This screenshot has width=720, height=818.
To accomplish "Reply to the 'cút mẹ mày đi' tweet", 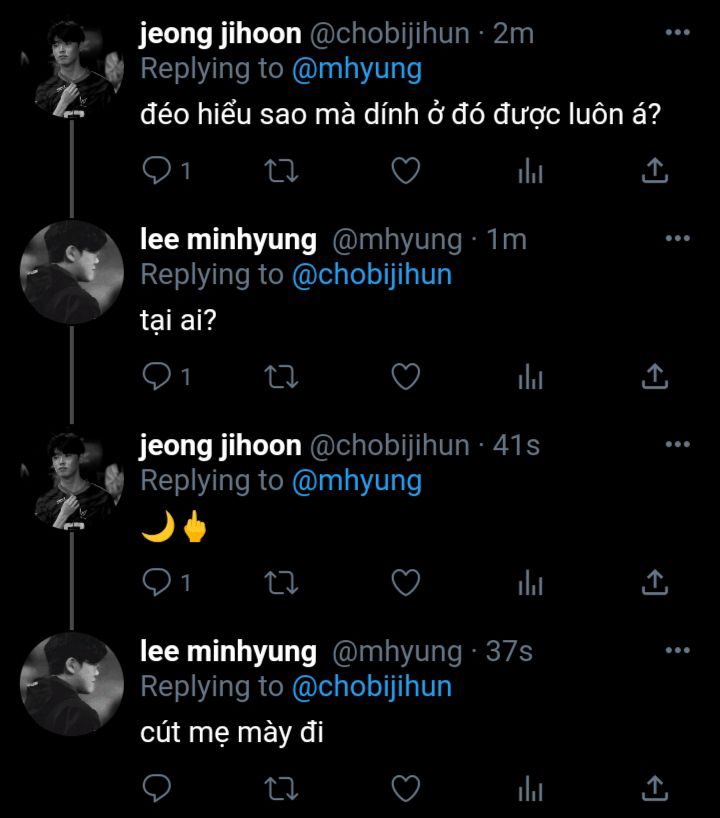I will 158,787.
